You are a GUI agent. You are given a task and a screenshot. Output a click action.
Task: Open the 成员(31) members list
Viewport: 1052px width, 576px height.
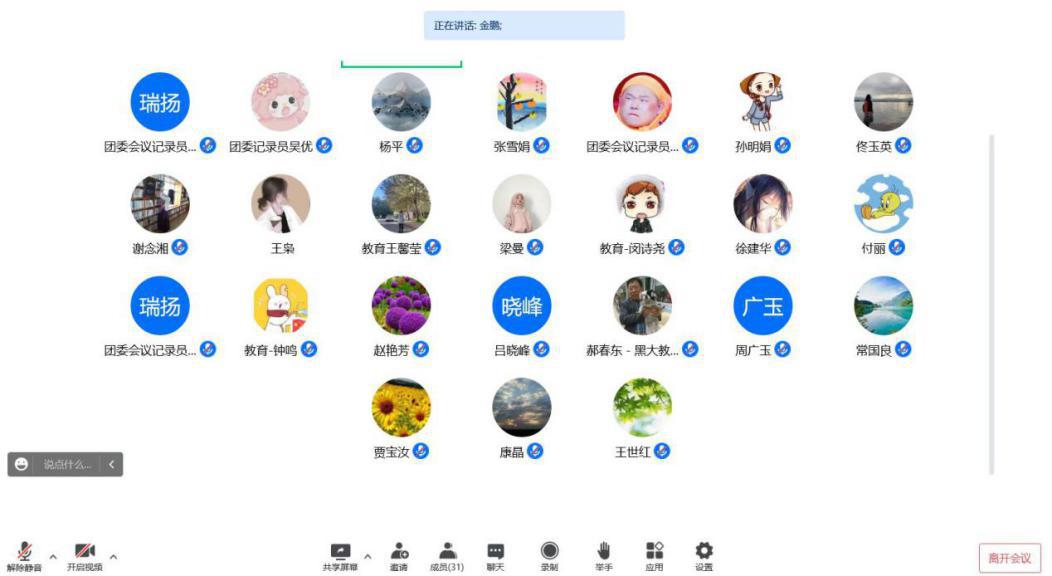point(447,554)
